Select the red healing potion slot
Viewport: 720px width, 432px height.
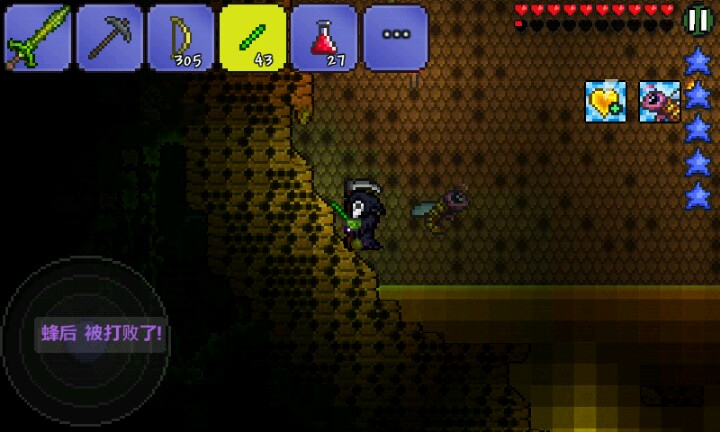[x=324, y=37]
